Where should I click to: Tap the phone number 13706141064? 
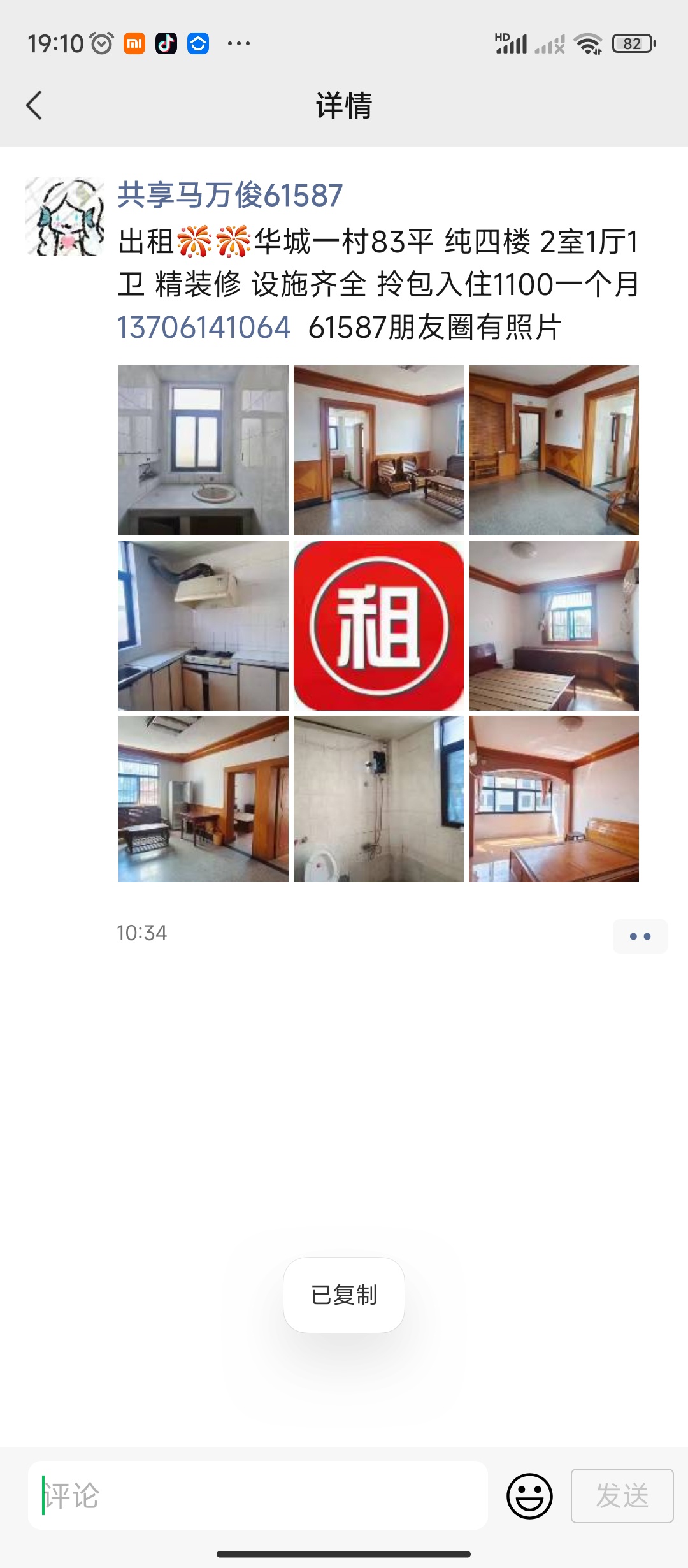[x=204, y=327]
